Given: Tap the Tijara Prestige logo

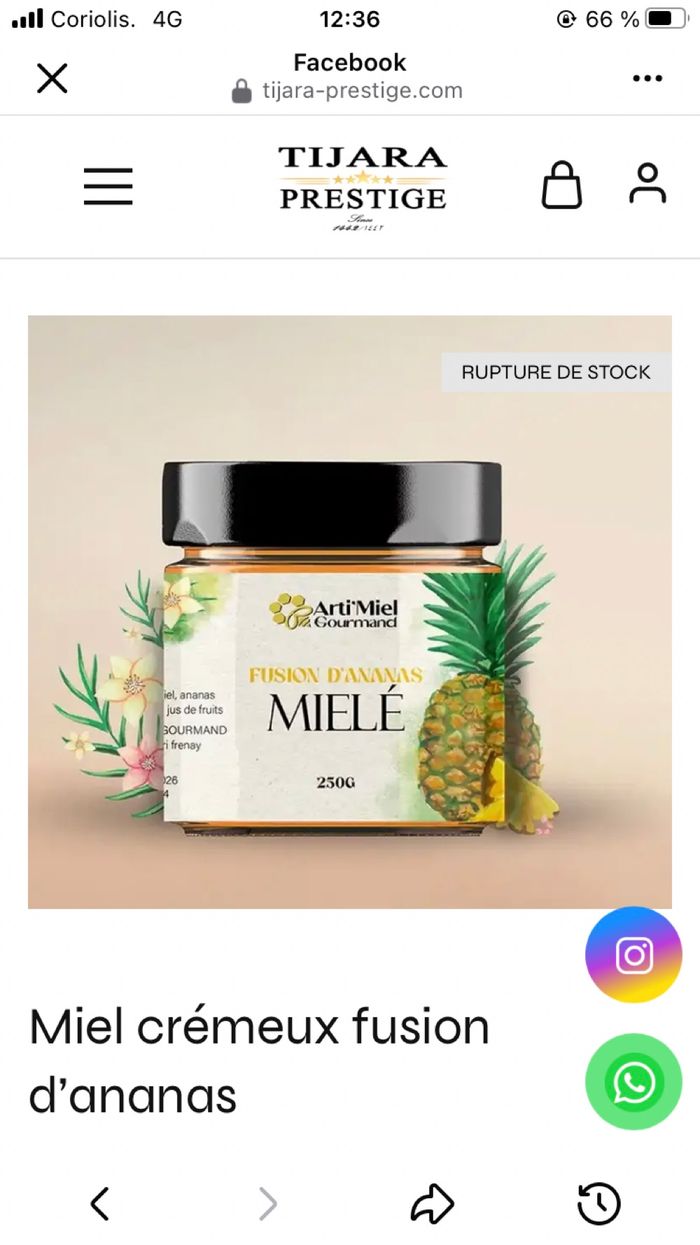Looking at the screenshot, I should (361, 186).
